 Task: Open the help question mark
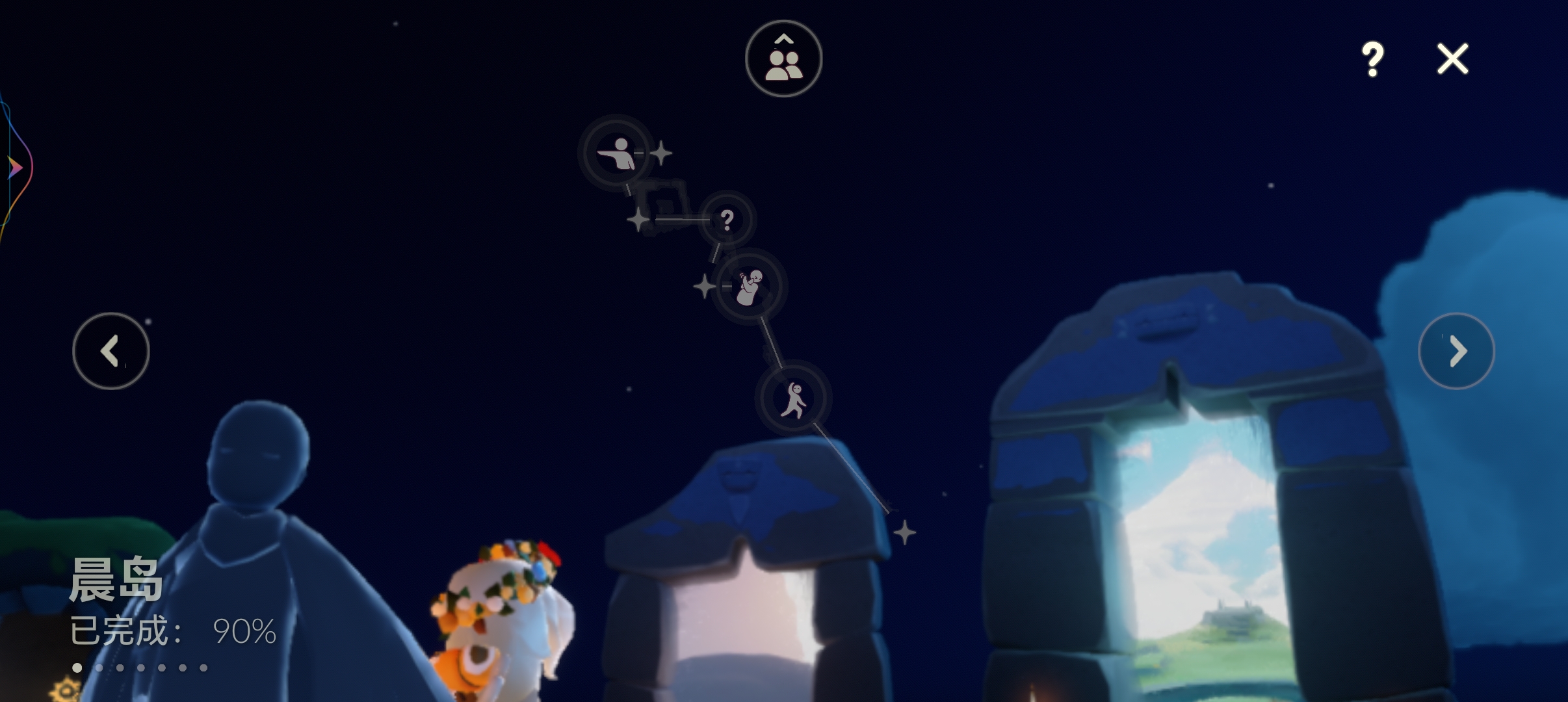pos(1372,59)
